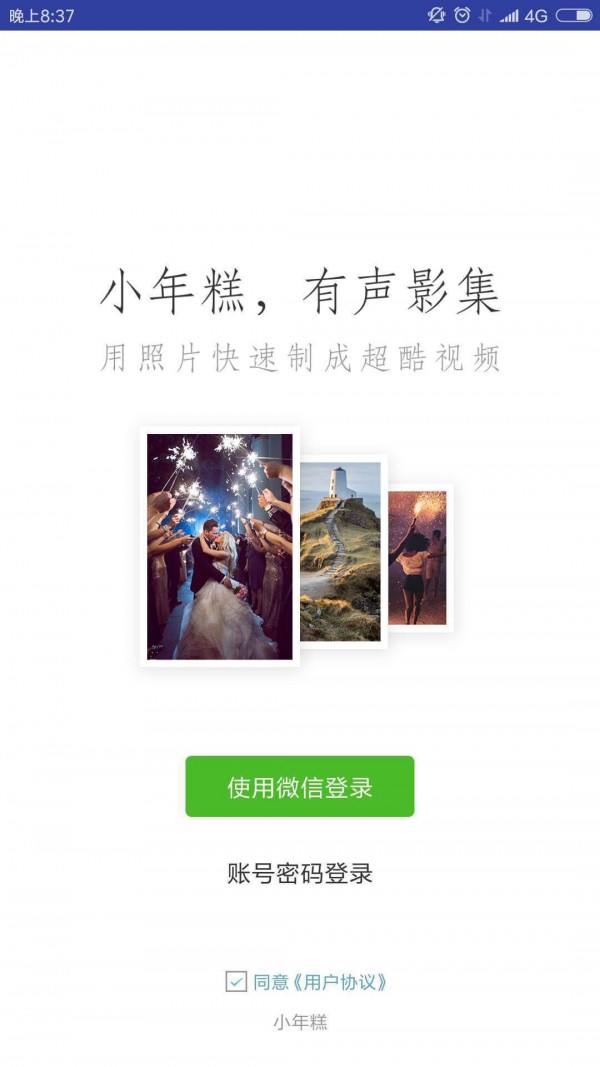Choose account password login (账号密码登录)
The height and width of the screenshot is (1067, 600).
299,873
